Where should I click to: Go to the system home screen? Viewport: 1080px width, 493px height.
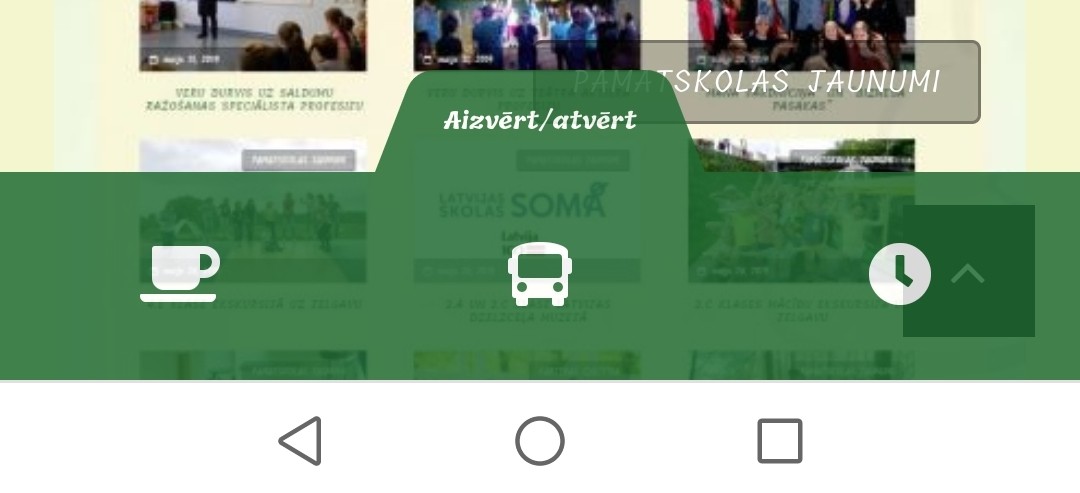coord(540,440)
